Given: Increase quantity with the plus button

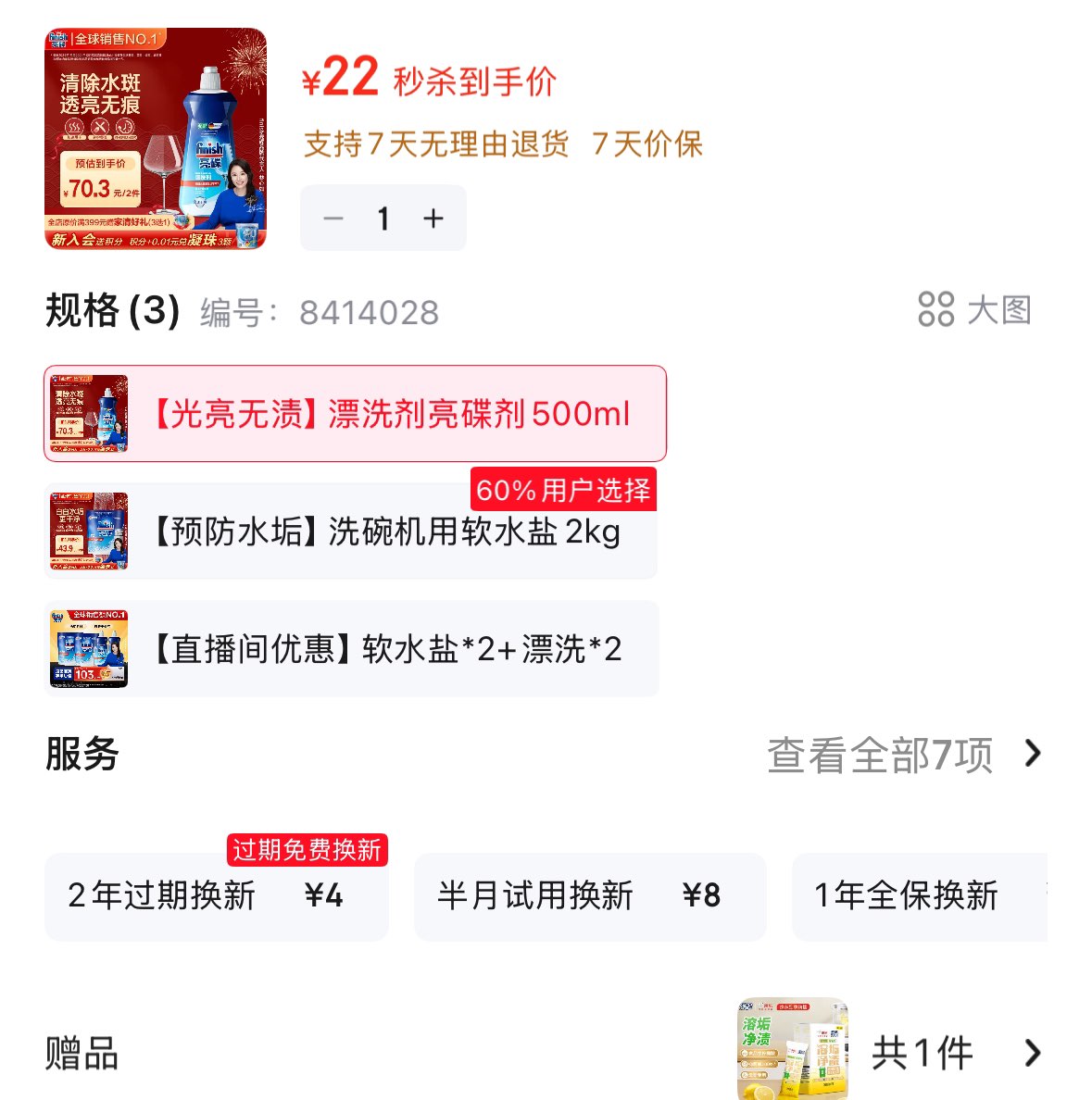Looking at the screenshot, I should [x=433, y=219].
